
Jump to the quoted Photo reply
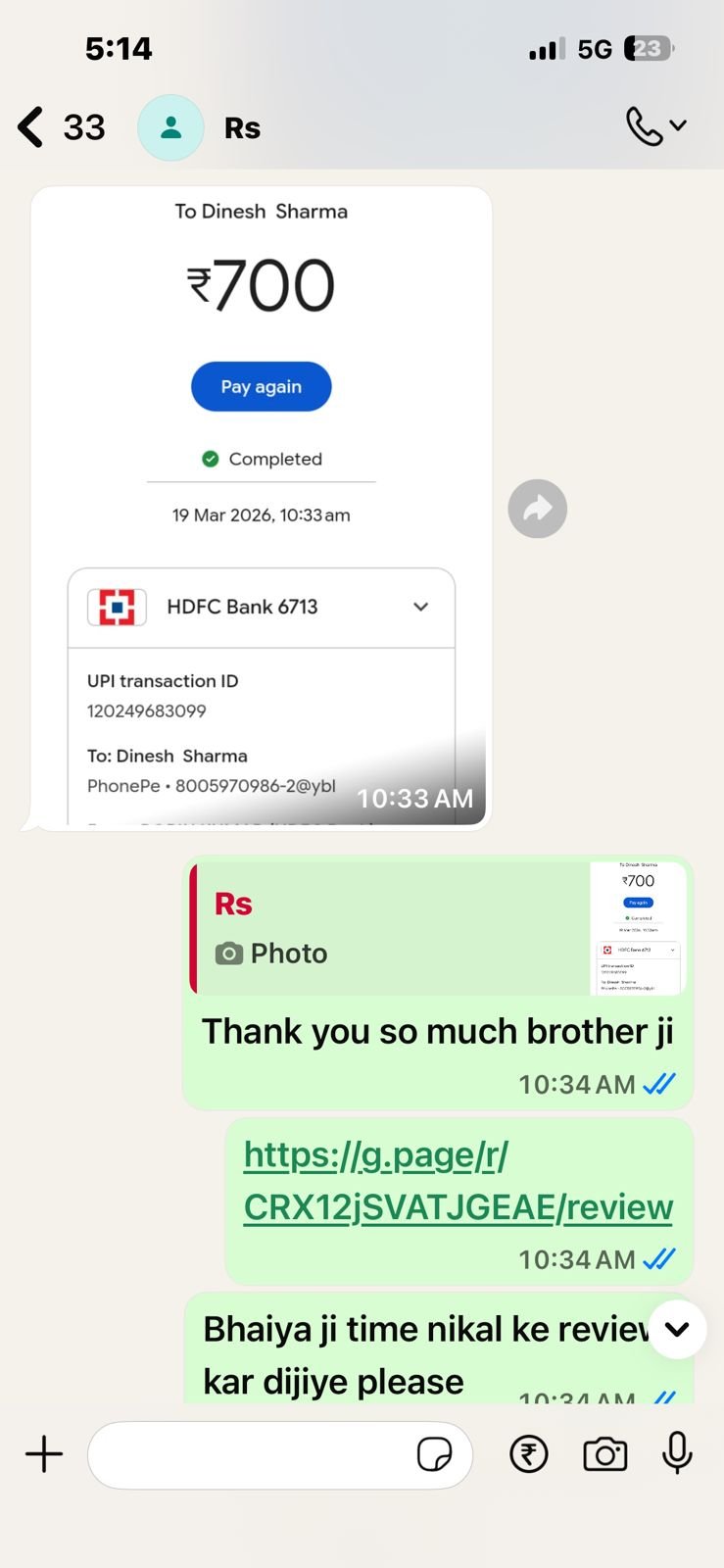tap(439, 928)
